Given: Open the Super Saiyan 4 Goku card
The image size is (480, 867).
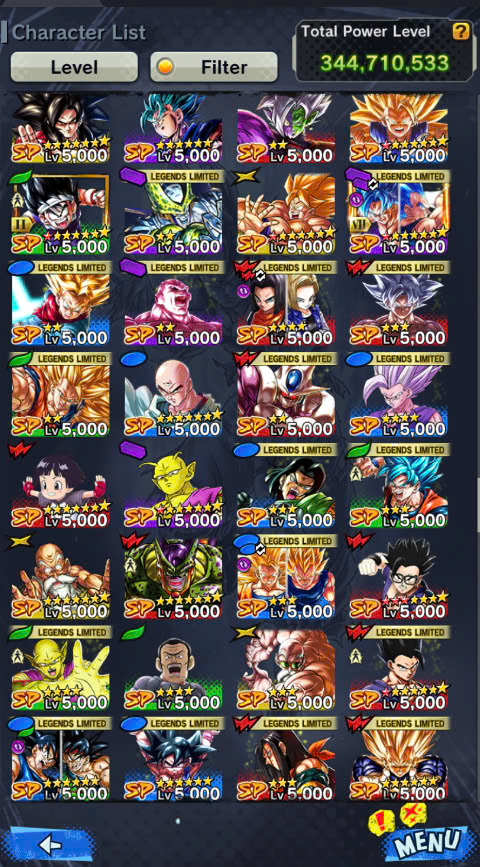Looking at the screenshot, I should (x=61, y=128).
